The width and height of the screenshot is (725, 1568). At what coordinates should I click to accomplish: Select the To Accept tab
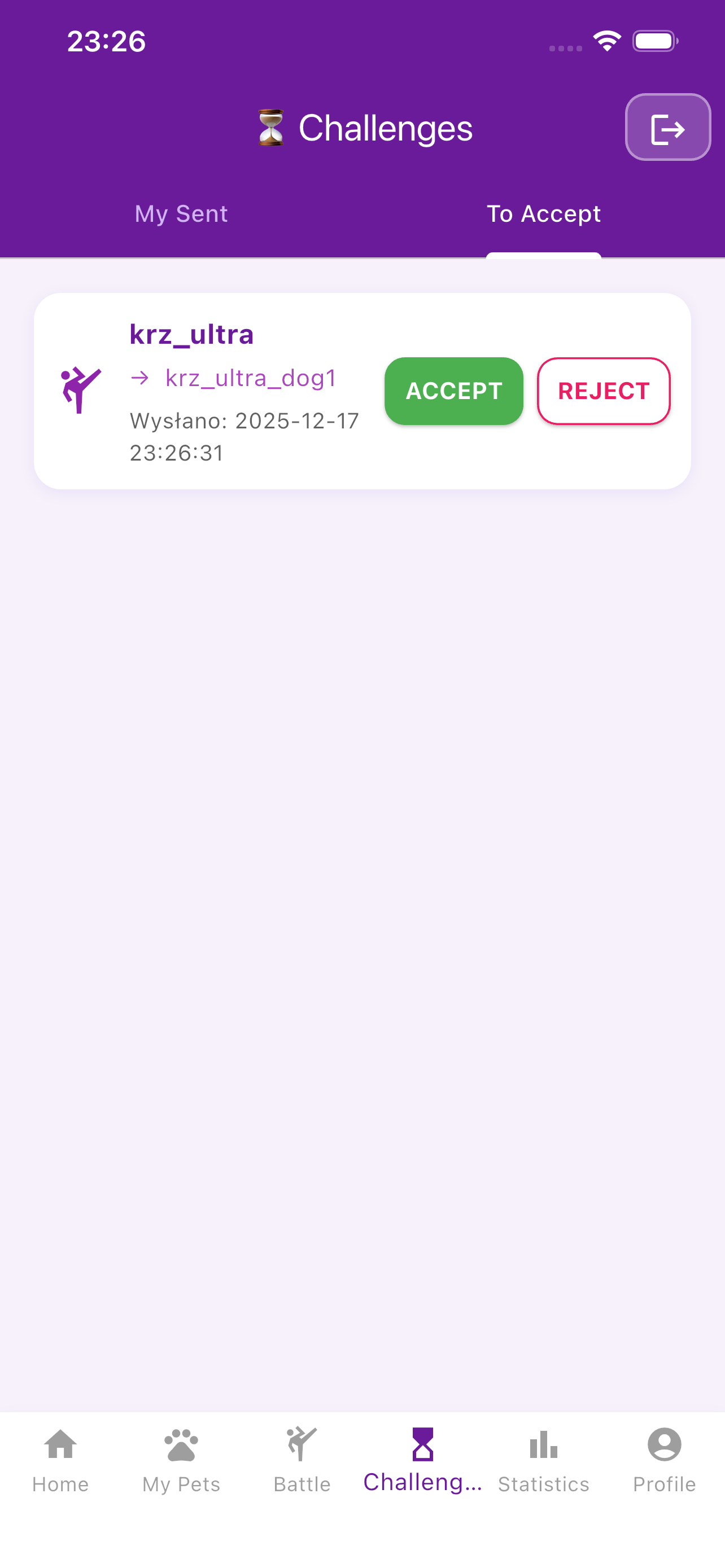coord(543,214)
